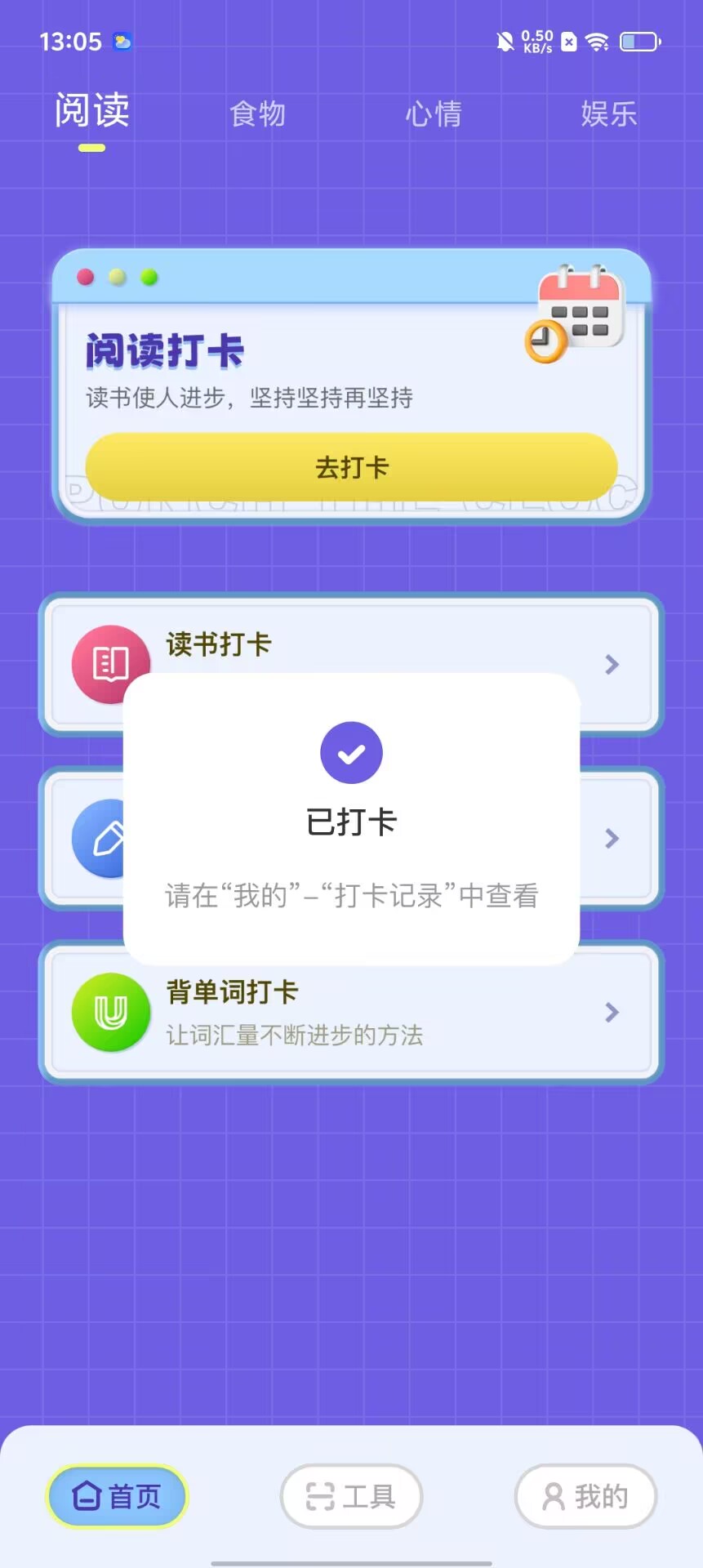Screen dimensions: 703x1568
Task: Click the 已打卡 confirmation text
Action: click(x=351, y=822)
